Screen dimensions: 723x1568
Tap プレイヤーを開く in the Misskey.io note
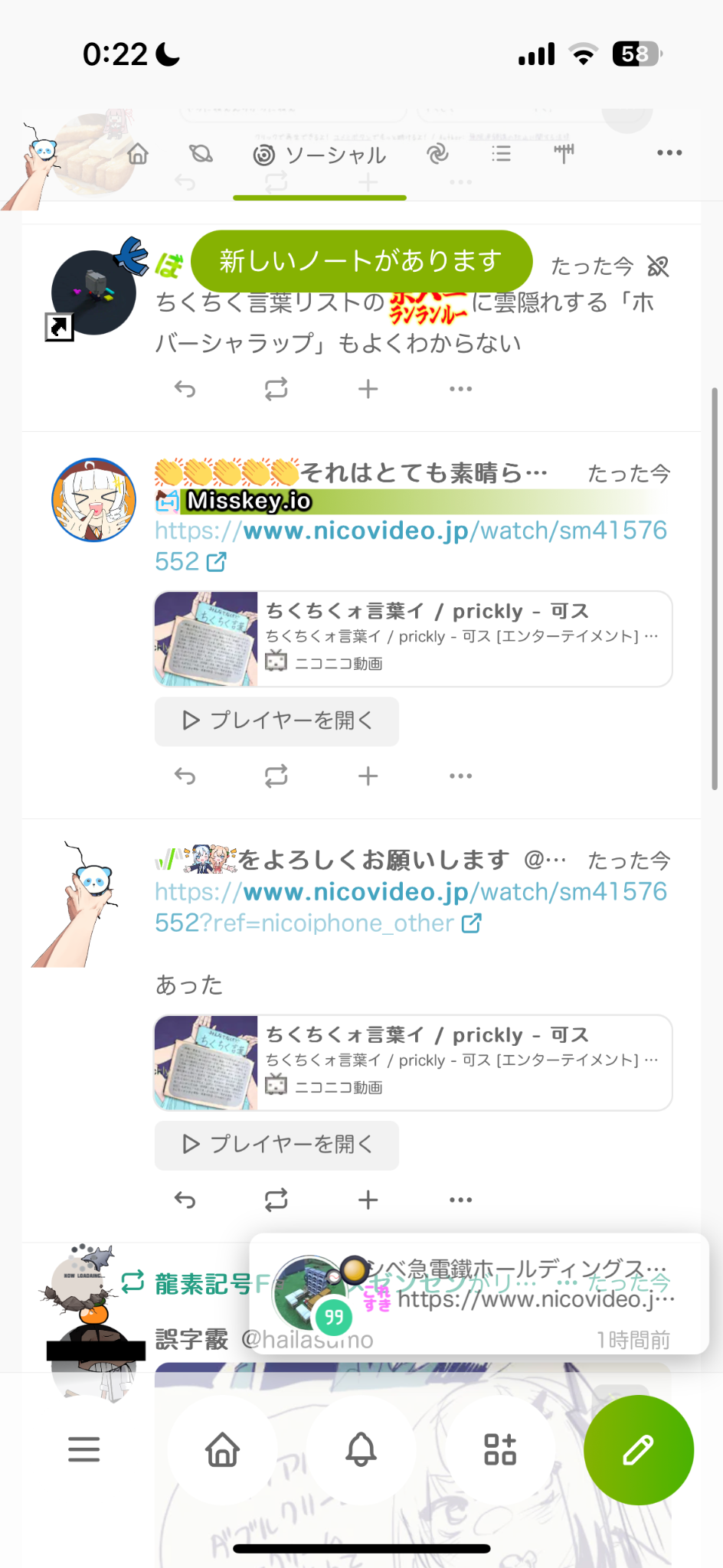click(276, 721)
